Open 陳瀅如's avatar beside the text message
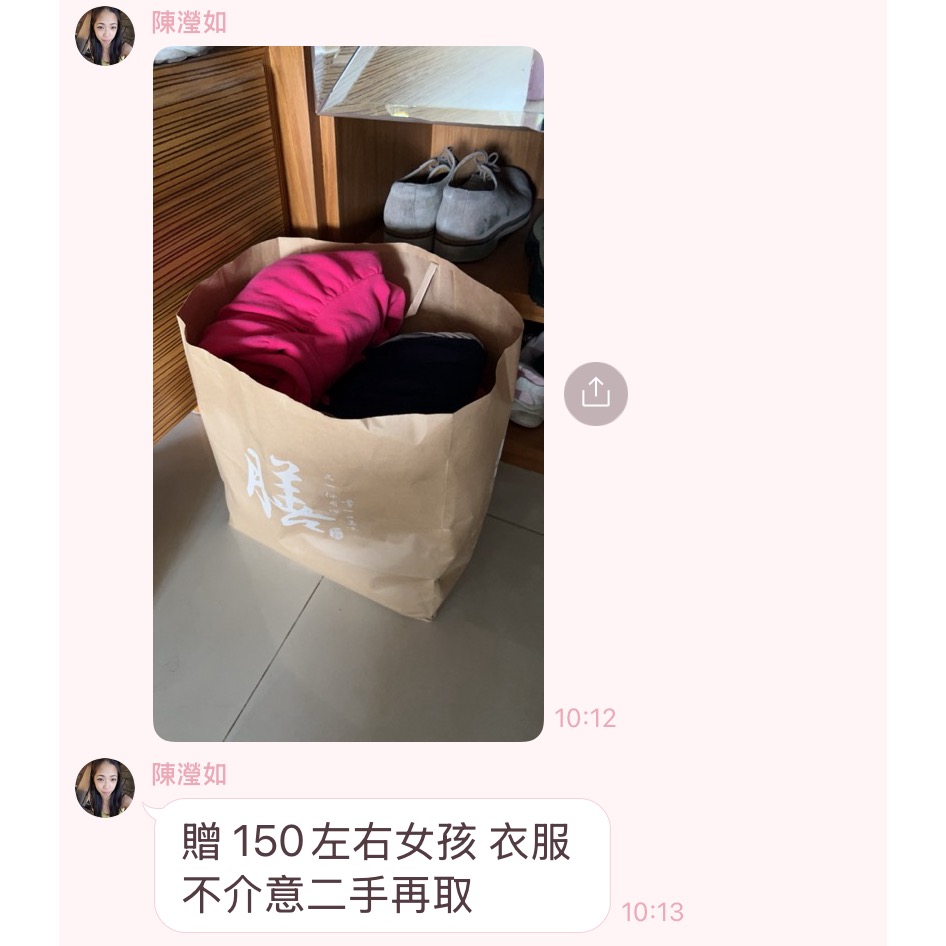This screenshot has height=946, width=946. point(105,787)
